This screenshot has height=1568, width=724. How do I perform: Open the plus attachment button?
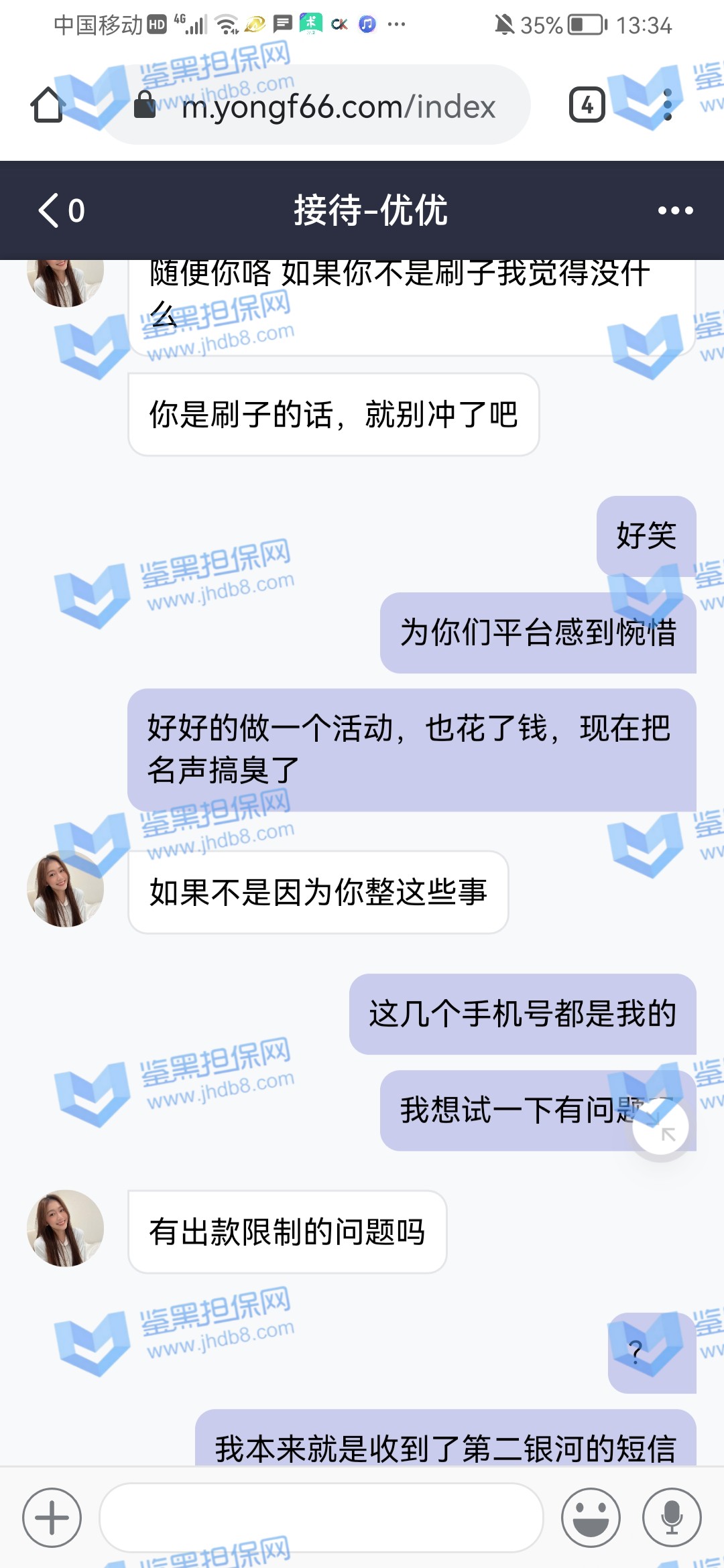(x=52, y=1518)
